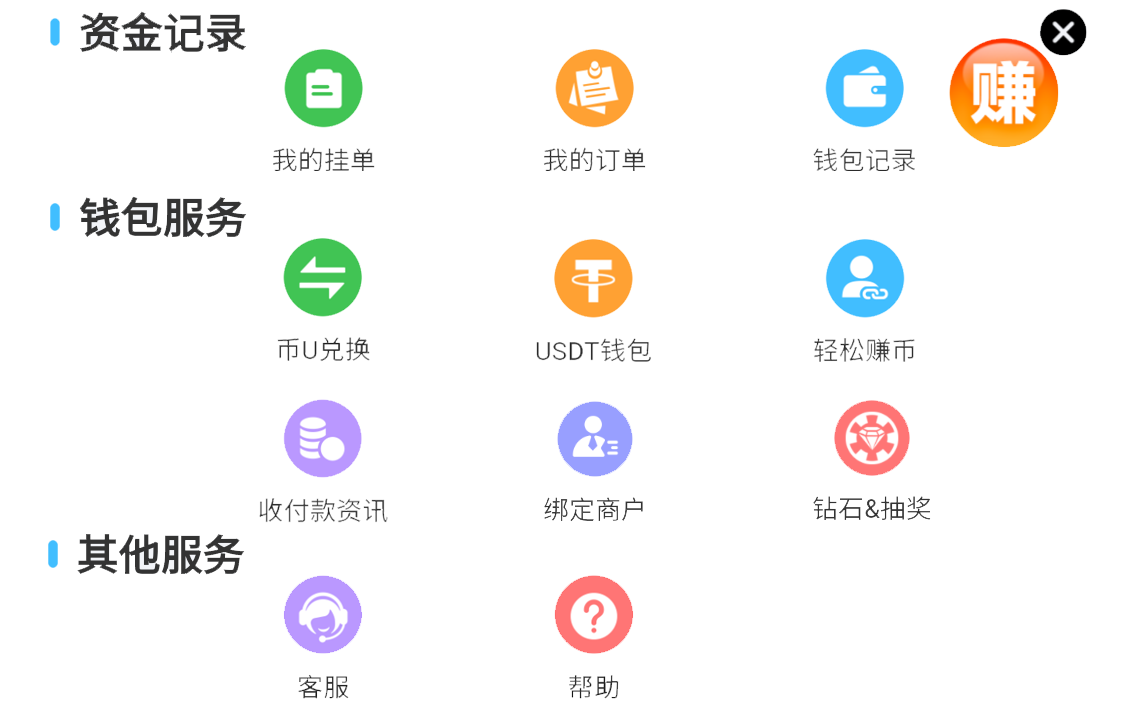This screenshot has width=1128, height=719.
Task: Dismiss the floating 赚 badge with X
Action: pyautogui.click(x=1063, y=32)
